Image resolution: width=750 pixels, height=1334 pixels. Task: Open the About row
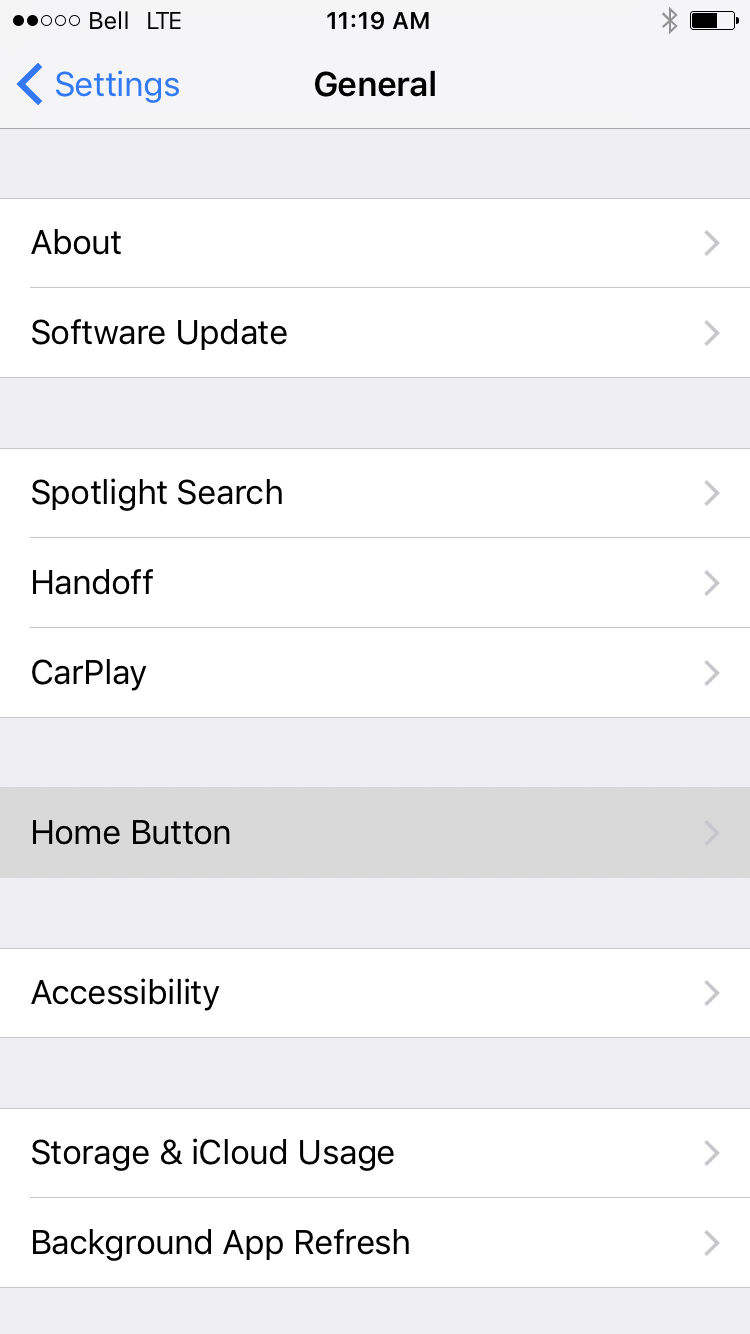[375, 243]
